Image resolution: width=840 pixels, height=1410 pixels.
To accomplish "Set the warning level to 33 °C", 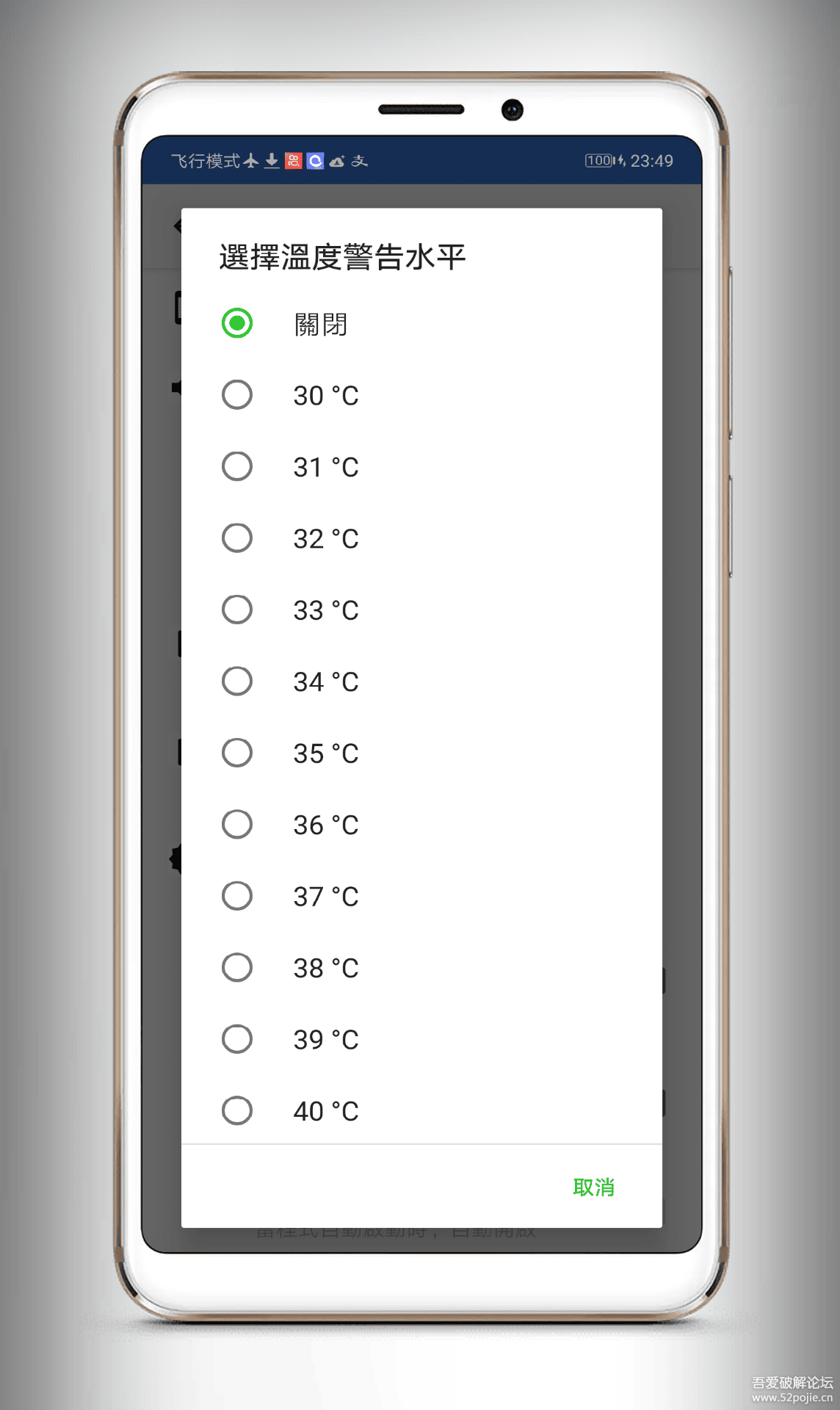I will point(237,610).
